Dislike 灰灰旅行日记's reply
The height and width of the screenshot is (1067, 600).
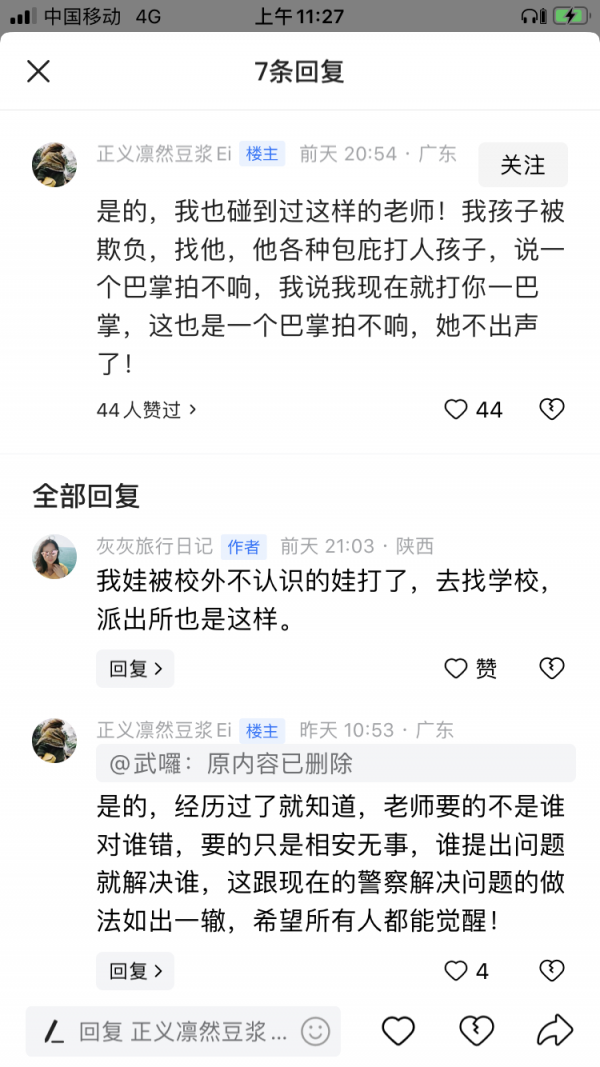pyautogui.click(x=551, y=669)
